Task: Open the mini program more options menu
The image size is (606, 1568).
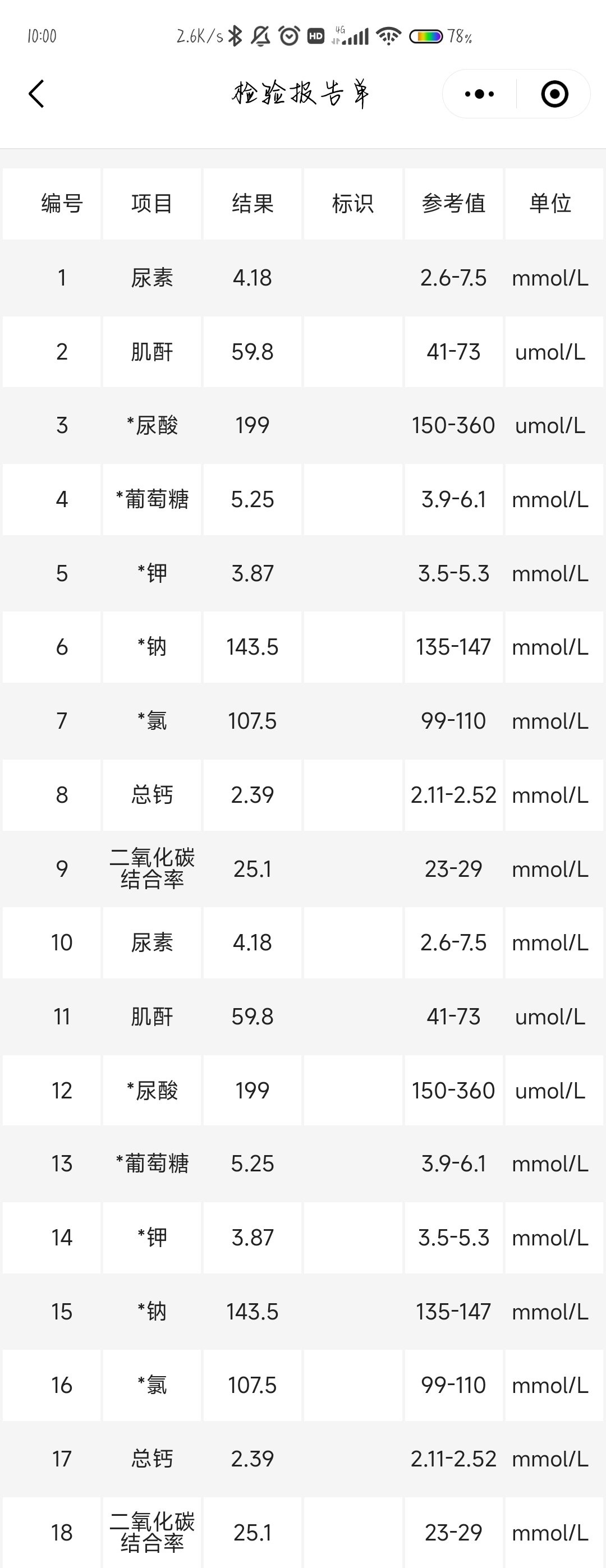Action: [x=479, y=94]
